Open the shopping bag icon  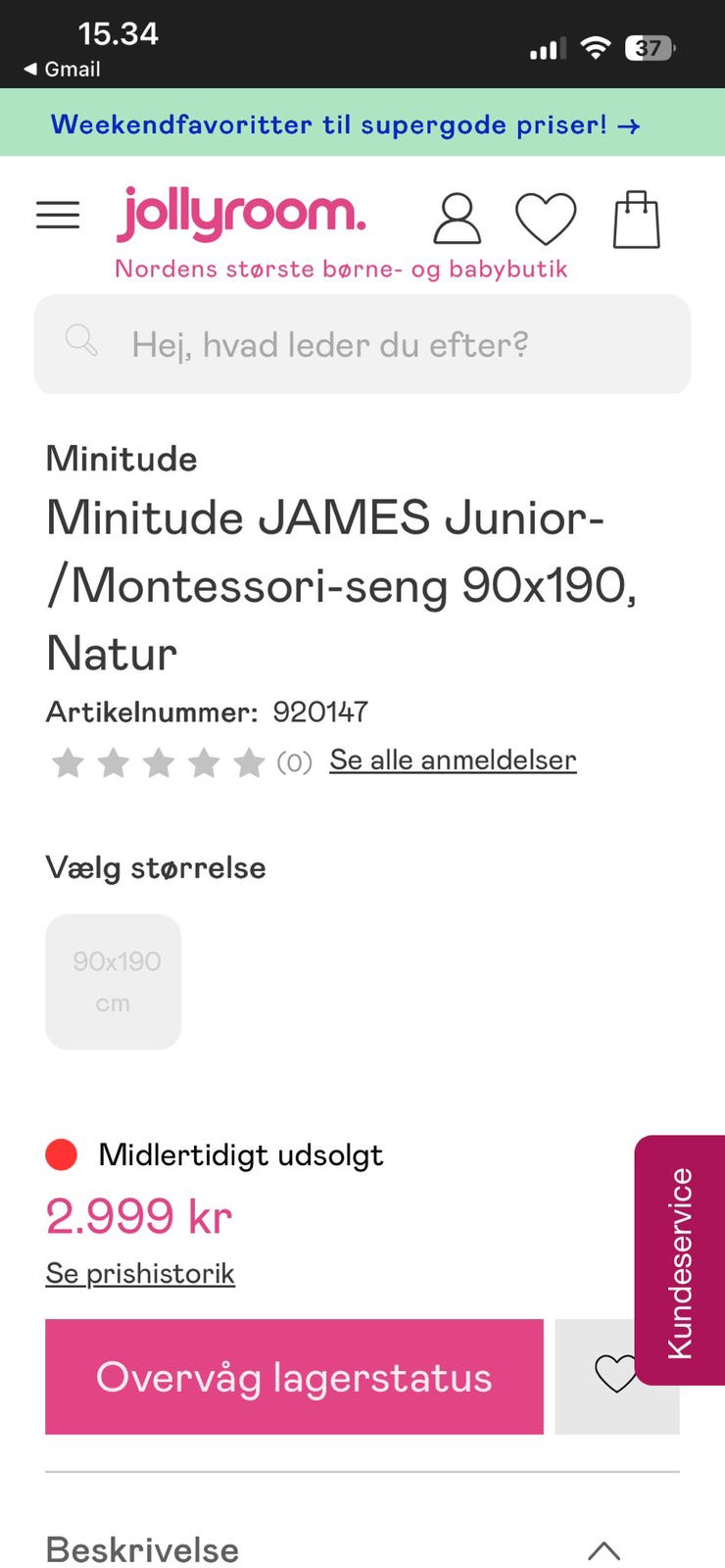[636, 218]
